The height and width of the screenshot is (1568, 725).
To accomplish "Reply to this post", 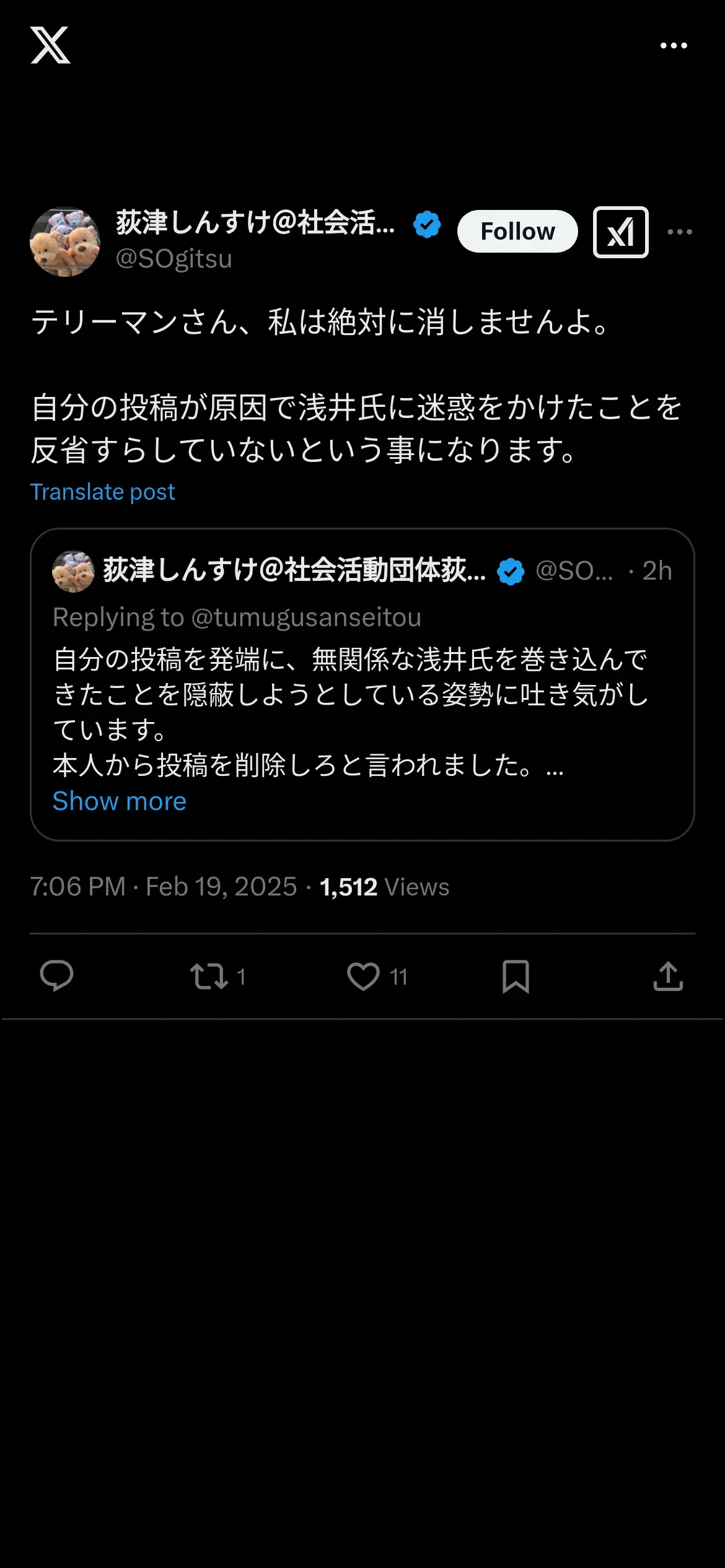I will click(x=56, y=977).
